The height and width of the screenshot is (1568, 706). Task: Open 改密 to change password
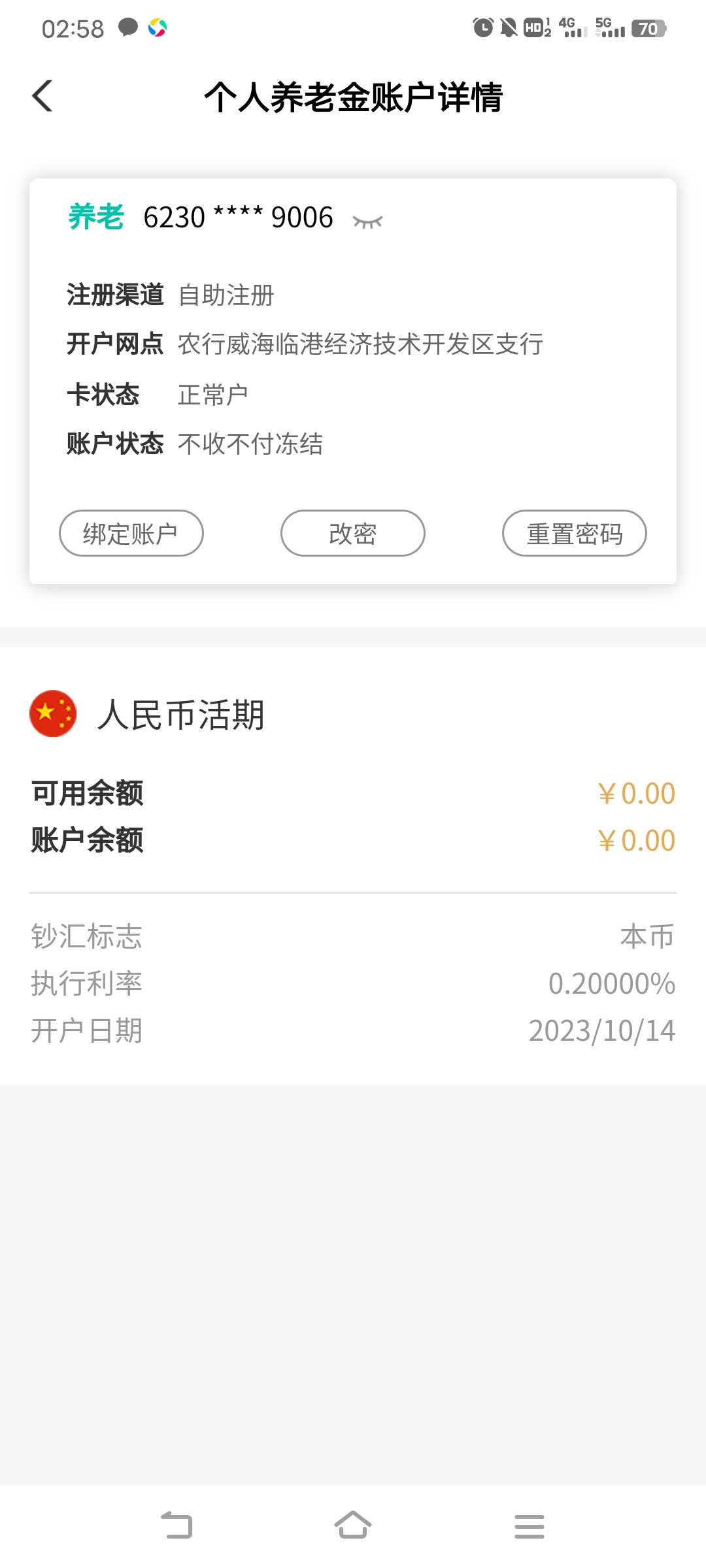point(352,534)
